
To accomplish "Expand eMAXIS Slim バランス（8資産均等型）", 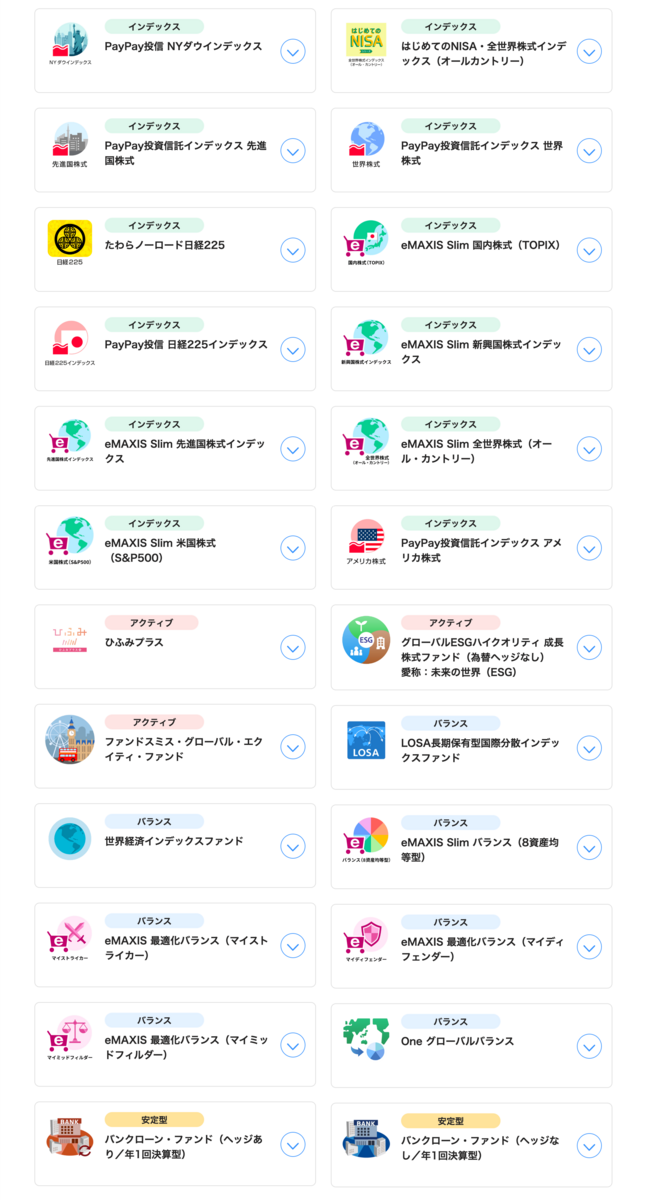I will coord(589,847).
